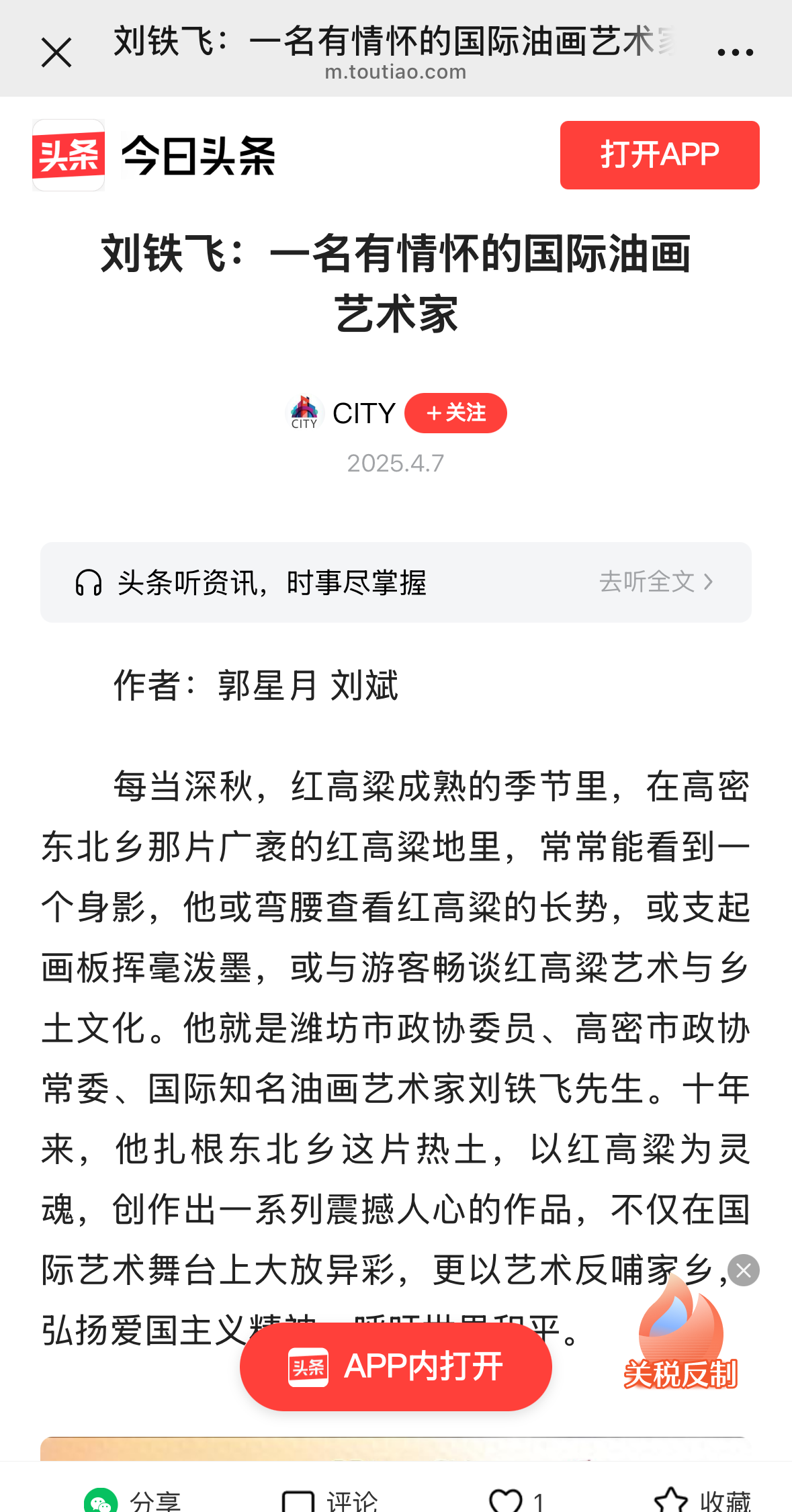
Task: Dismiss the 关税反制 floating widget
Action: click(744, 1270)
